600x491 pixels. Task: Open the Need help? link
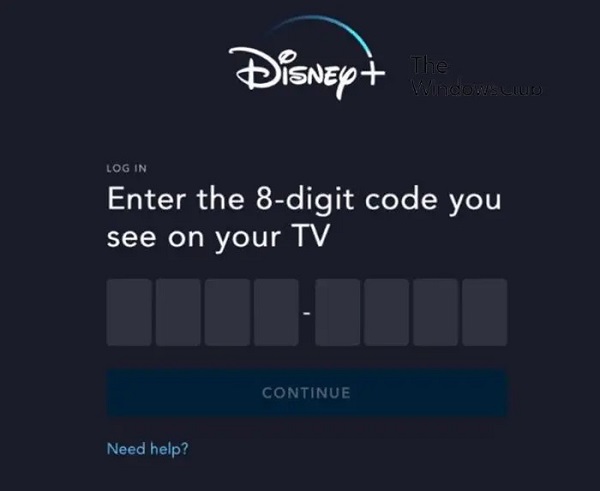click(147, 448)
